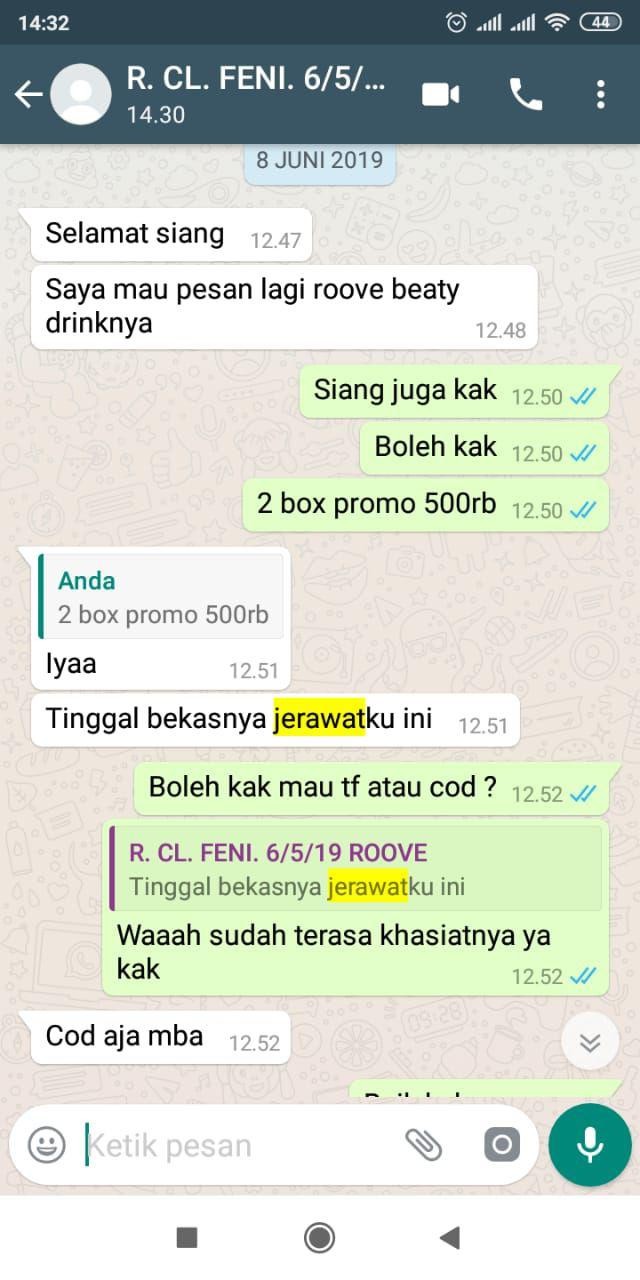Jump to latest messages with down arrow

click(x=590, y=1043)
